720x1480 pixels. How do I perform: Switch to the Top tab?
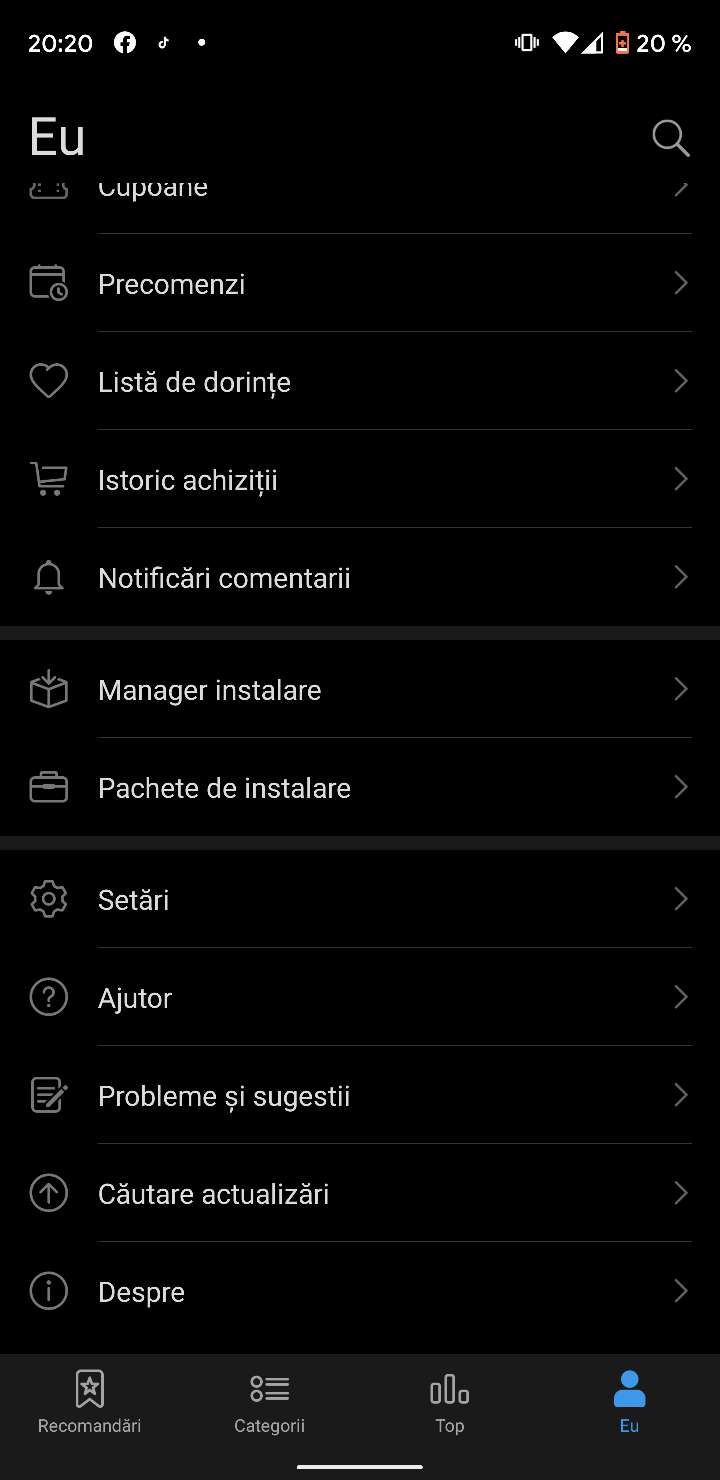[x=449, y=1402]
